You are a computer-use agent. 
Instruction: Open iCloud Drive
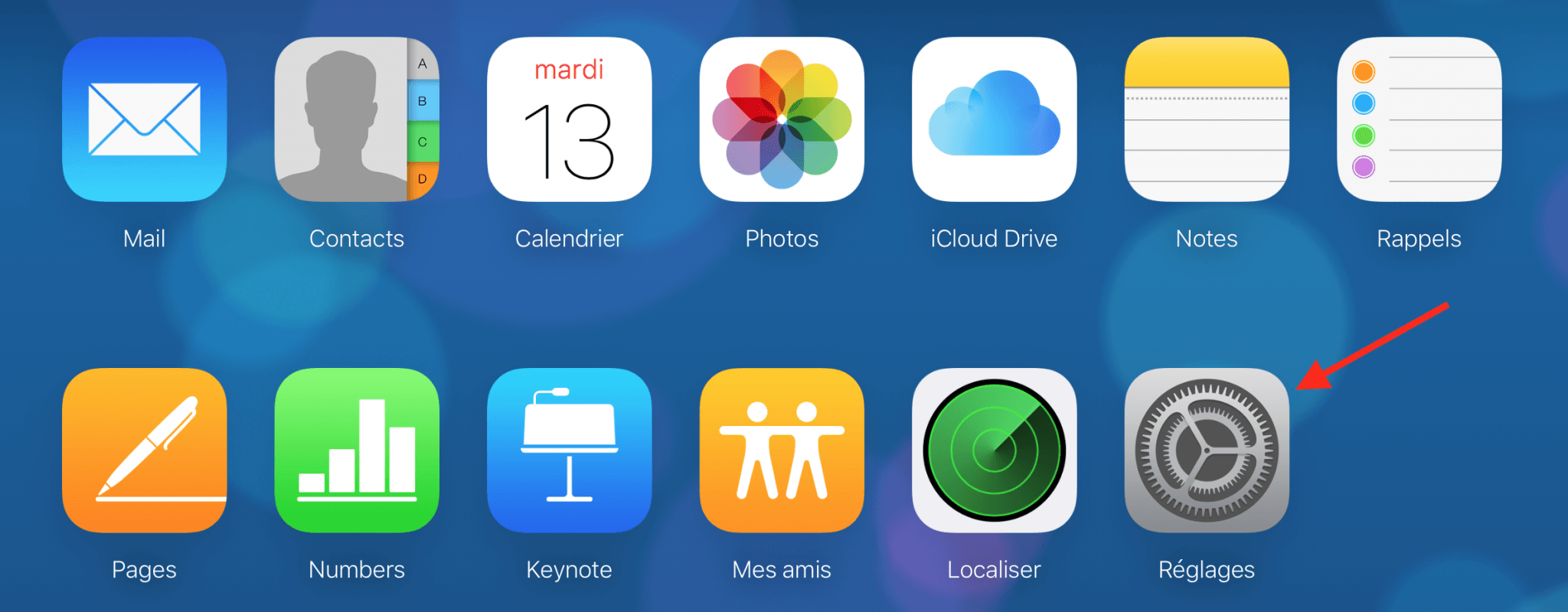(x=994, y=120)
